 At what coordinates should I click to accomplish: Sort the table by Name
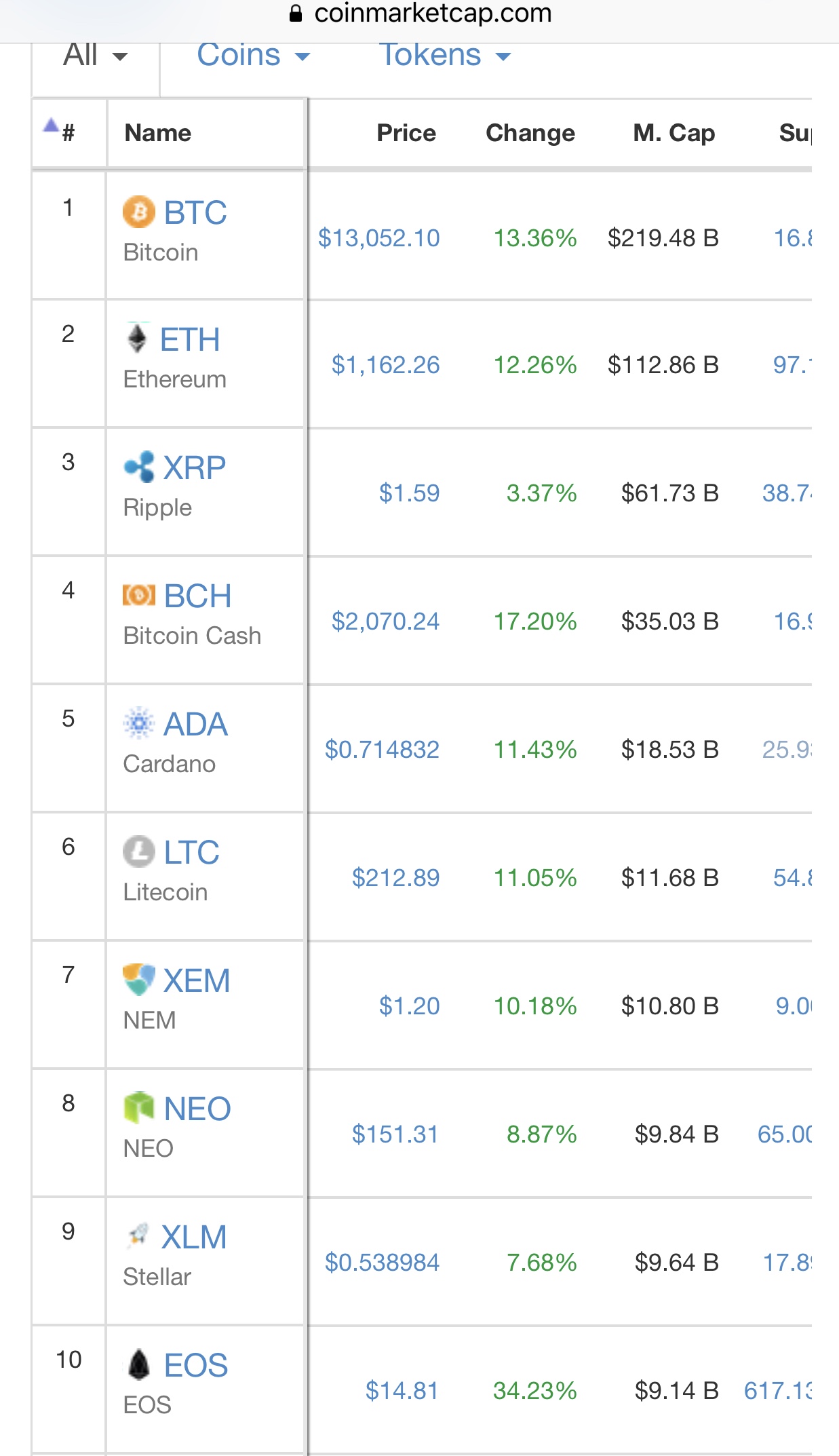point(157,133)
